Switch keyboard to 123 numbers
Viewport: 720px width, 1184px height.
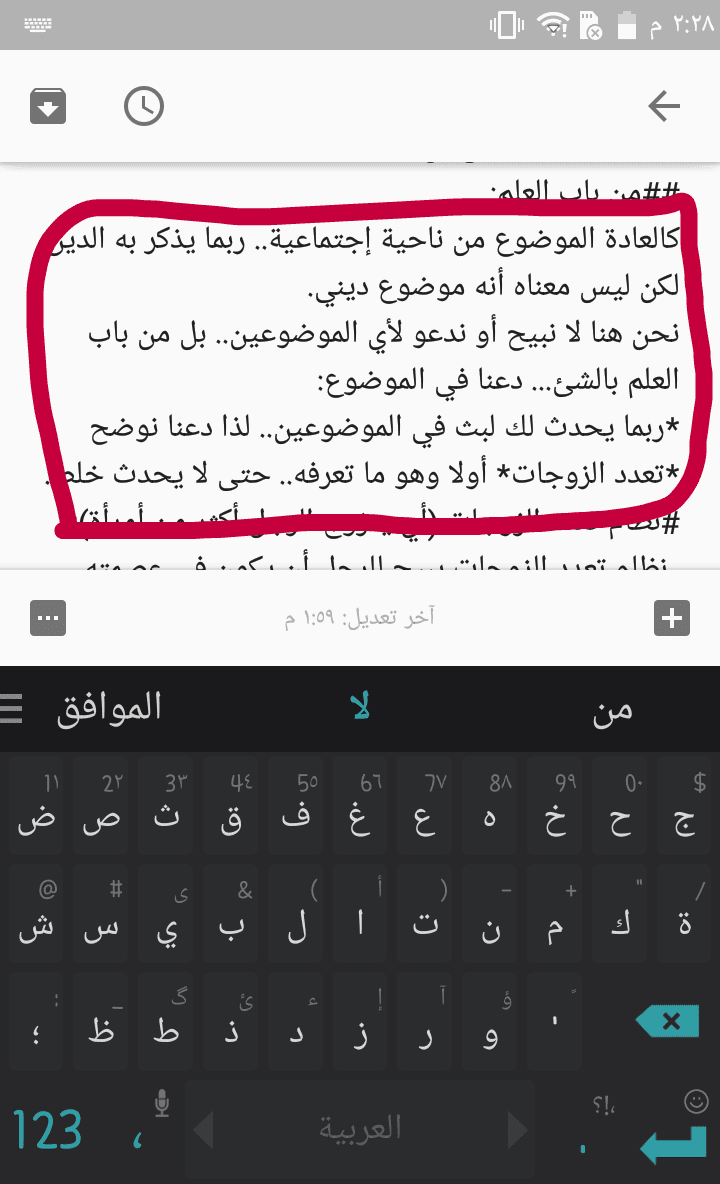tap(48, 1130)
